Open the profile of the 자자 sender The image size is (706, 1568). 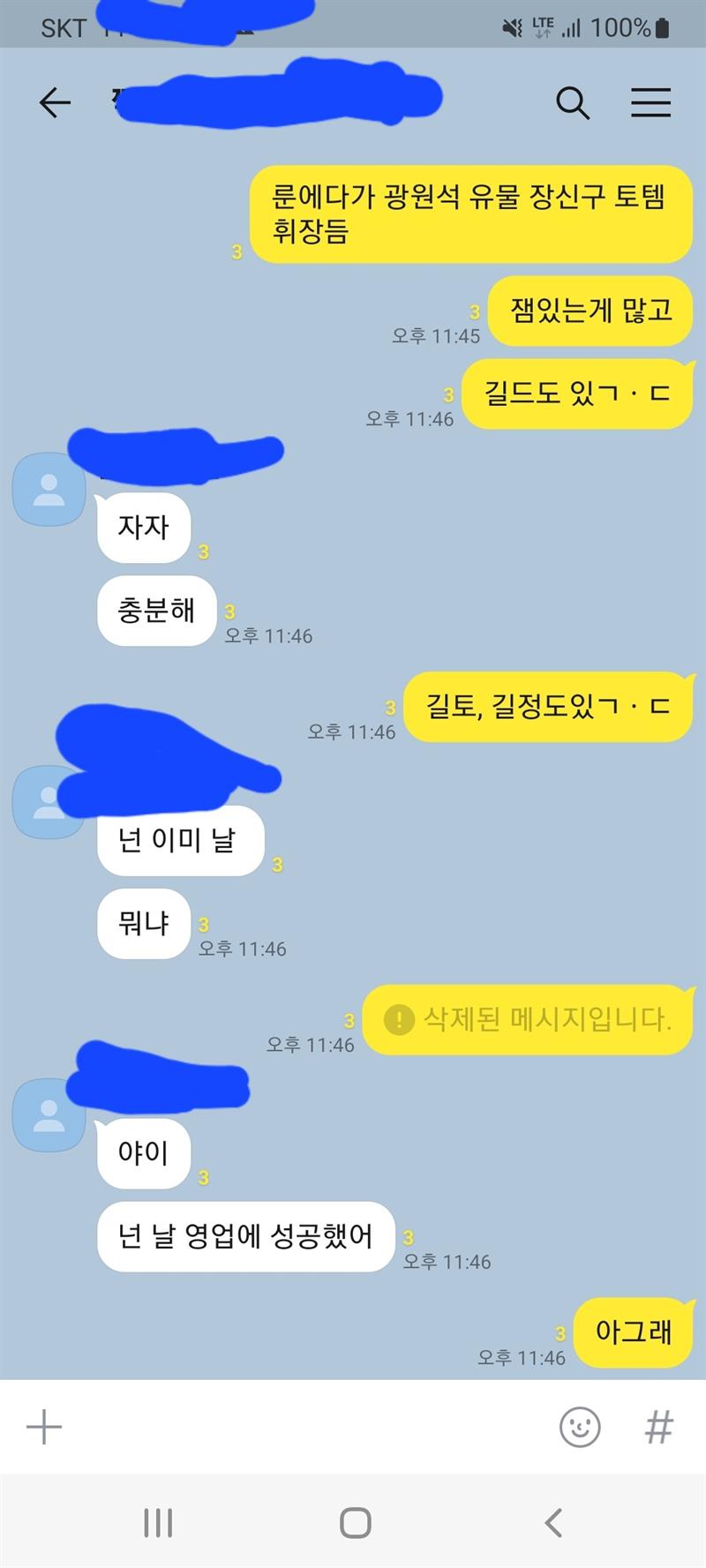coord(49,490)
